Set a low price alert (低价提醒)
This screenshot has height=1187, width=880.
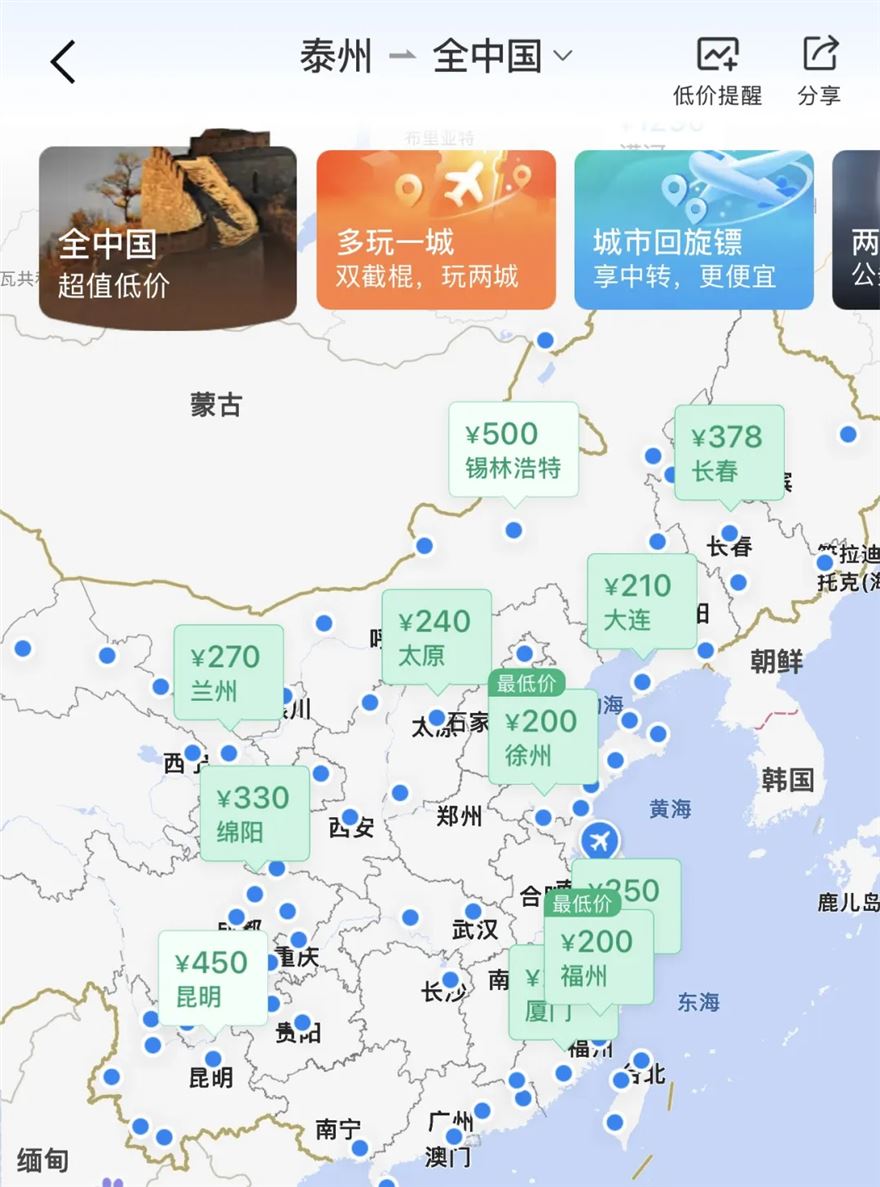tap(717, 70)
